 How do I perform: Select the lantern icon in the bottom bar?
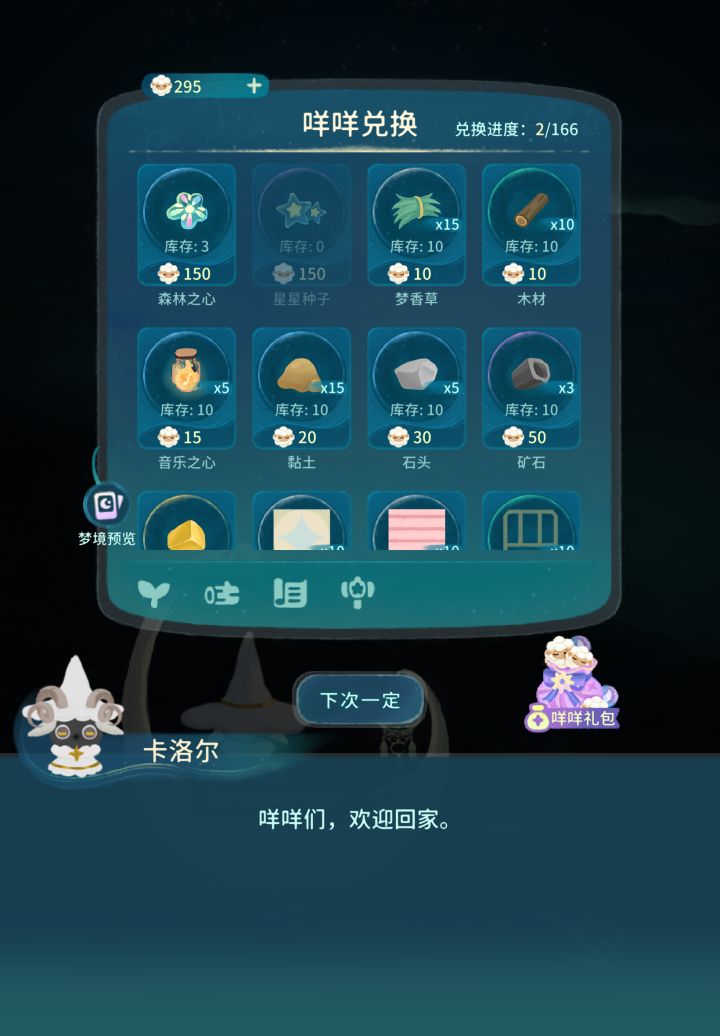(x=358, y=594)
